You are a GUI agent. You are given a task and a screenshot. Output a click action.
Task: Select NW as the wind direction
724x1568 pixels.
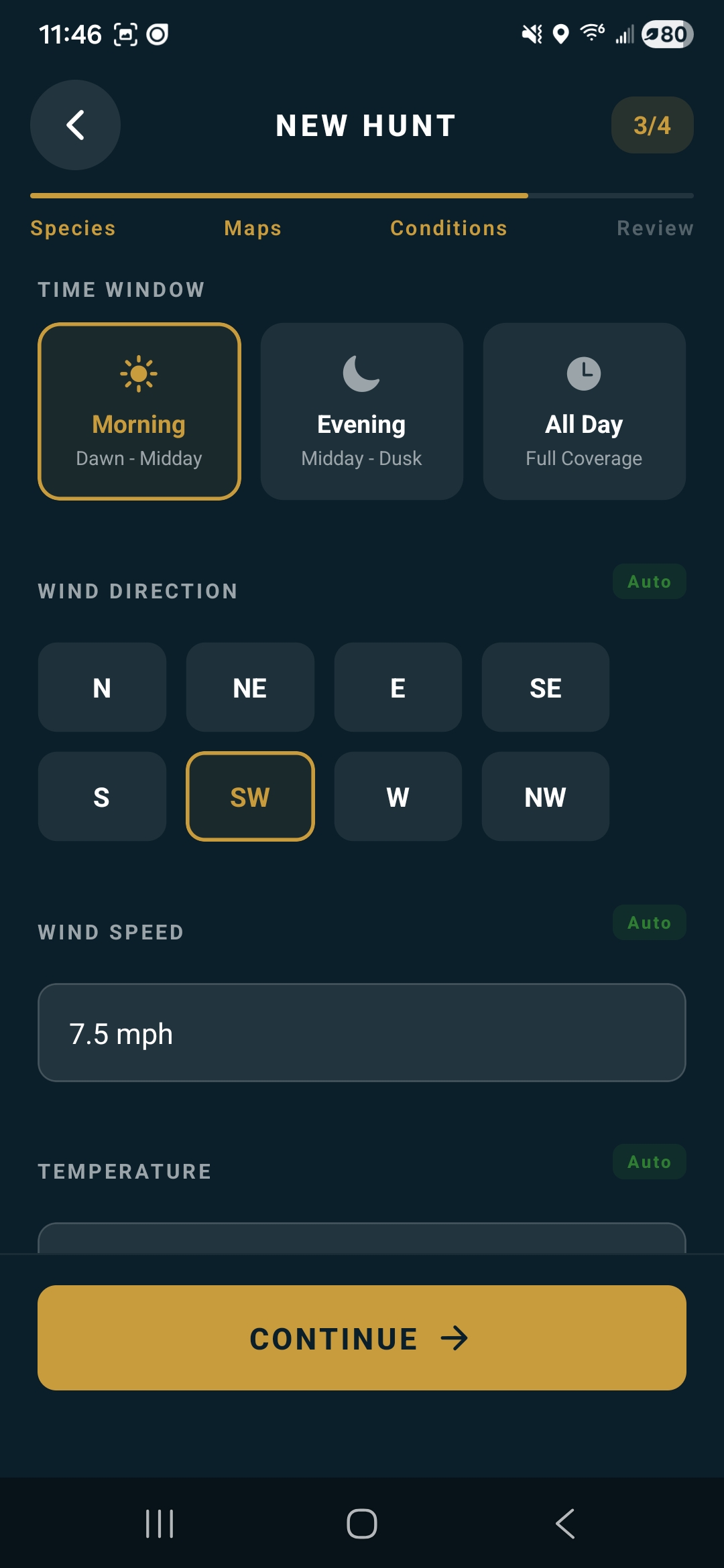(x=545, y=796)
